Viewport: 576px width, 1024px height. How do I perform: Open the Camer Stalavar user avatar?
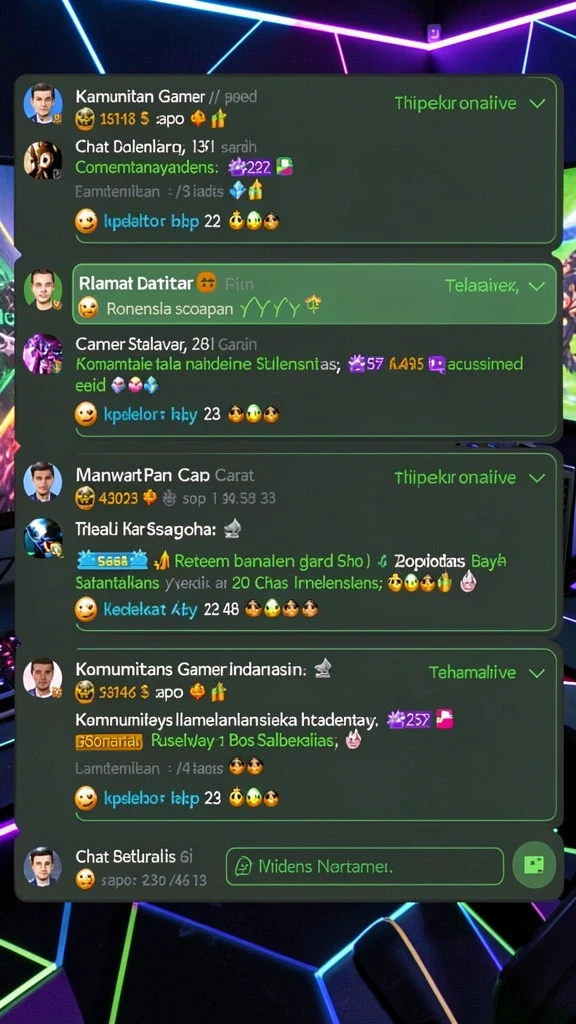coord(43,355)
